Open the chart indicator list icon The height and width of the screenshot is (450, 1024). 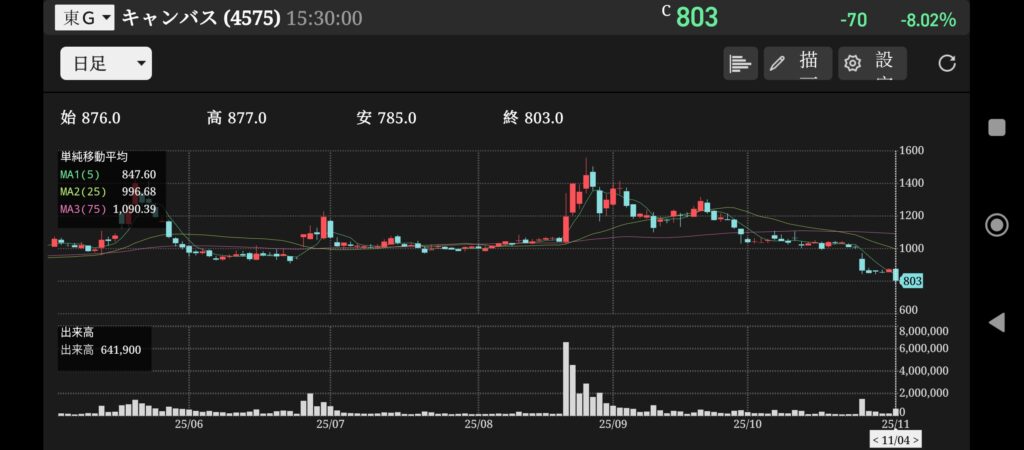(x=740, y=63)
